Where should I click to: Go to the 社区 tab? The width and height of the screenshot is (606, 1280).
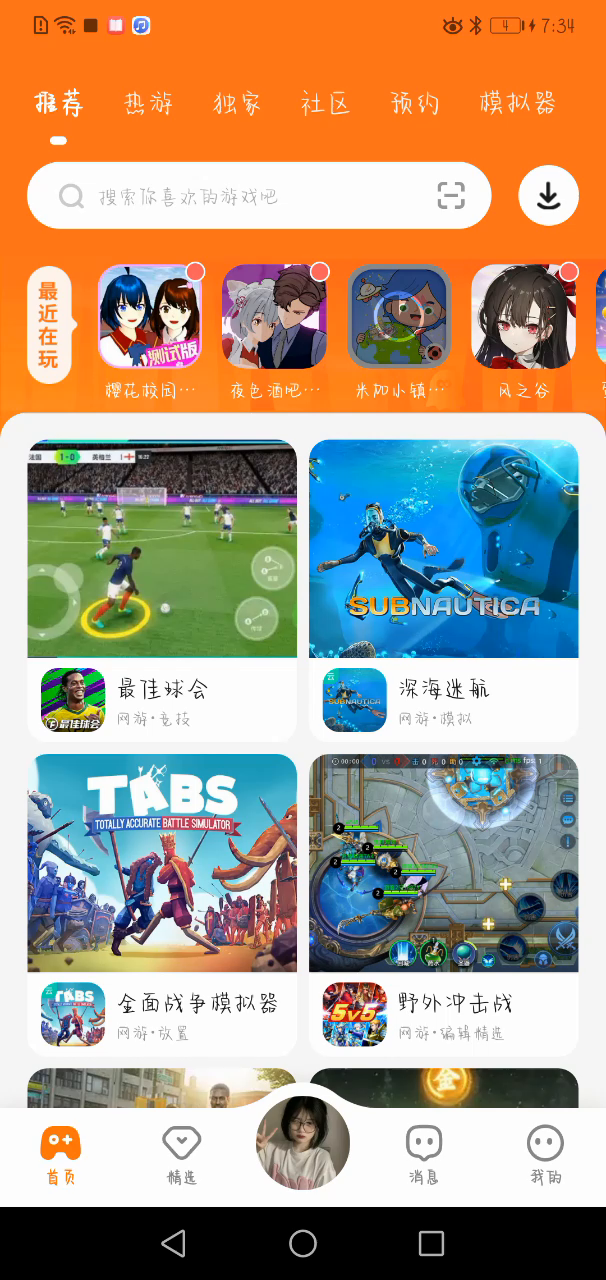pos(326,103)
